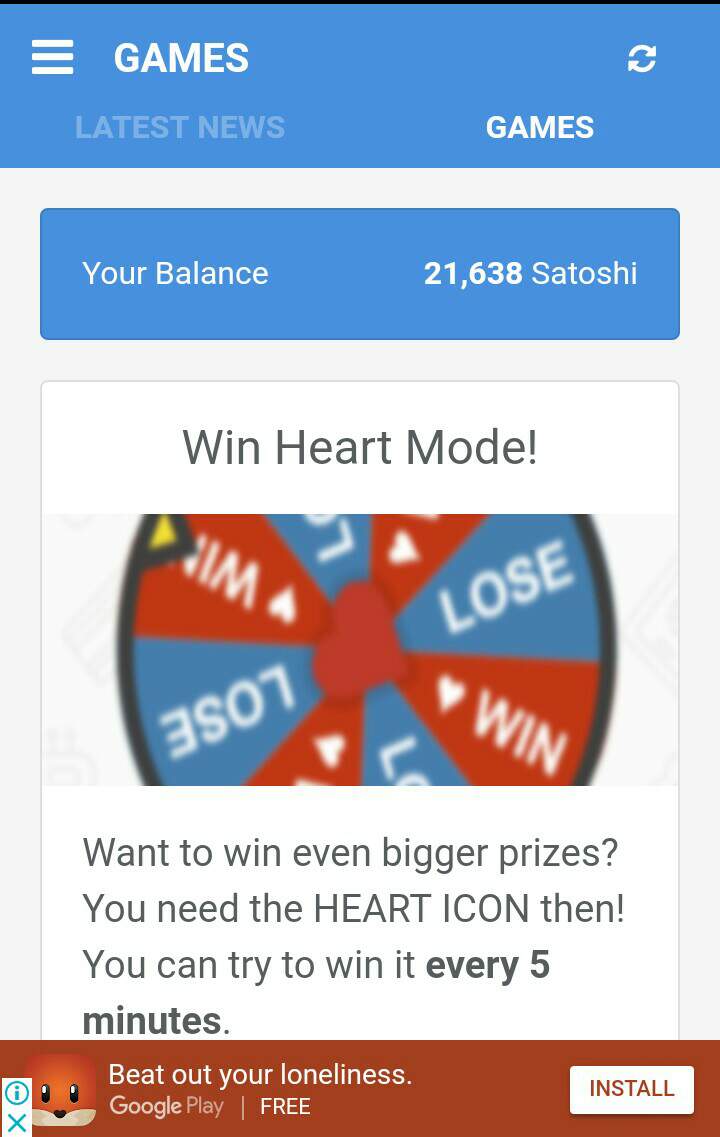Close the ad banner with the X
Image resolution: width=720 pixels, height=1137 pixels.
click(x=15, y=1123)
